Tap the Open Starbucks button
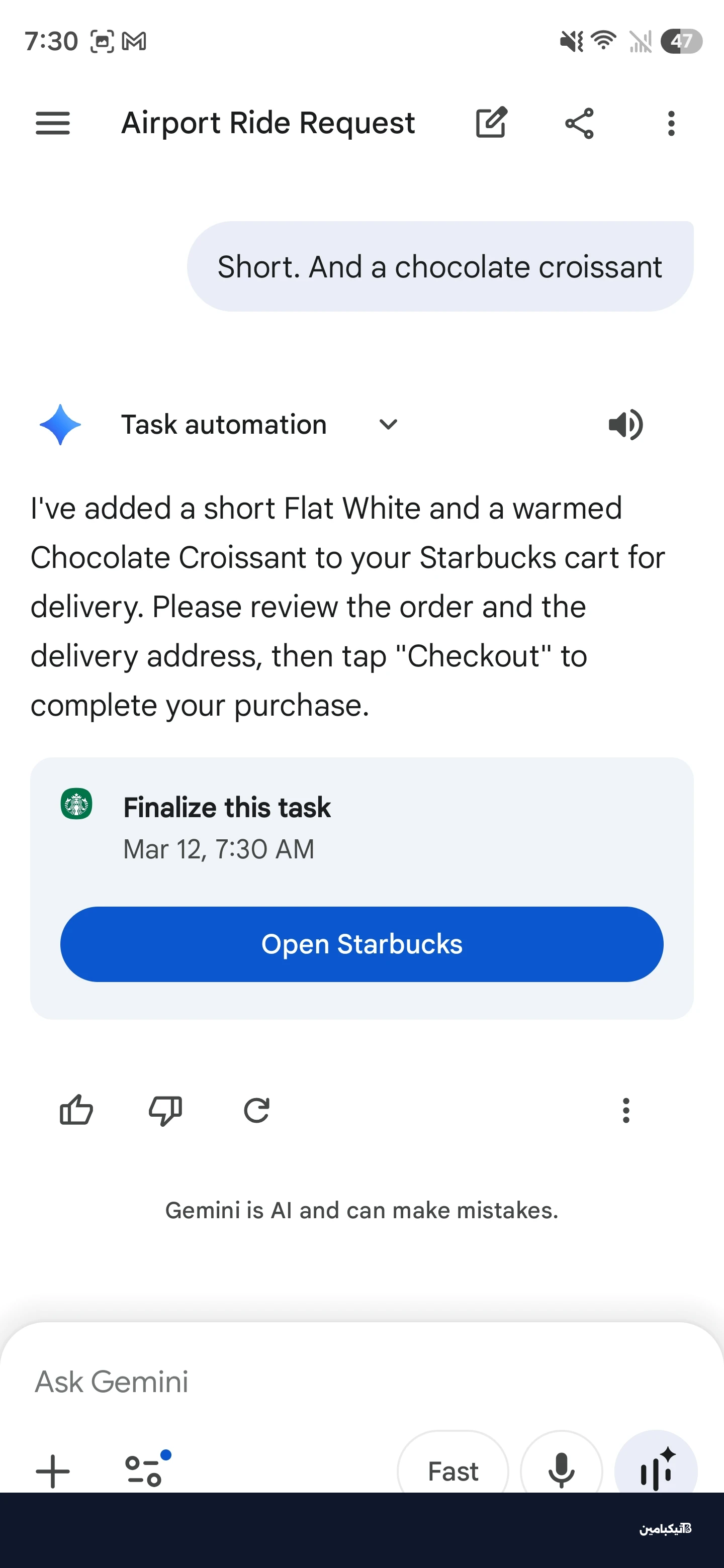The image size is (724, 1568). tap(361, 944)
